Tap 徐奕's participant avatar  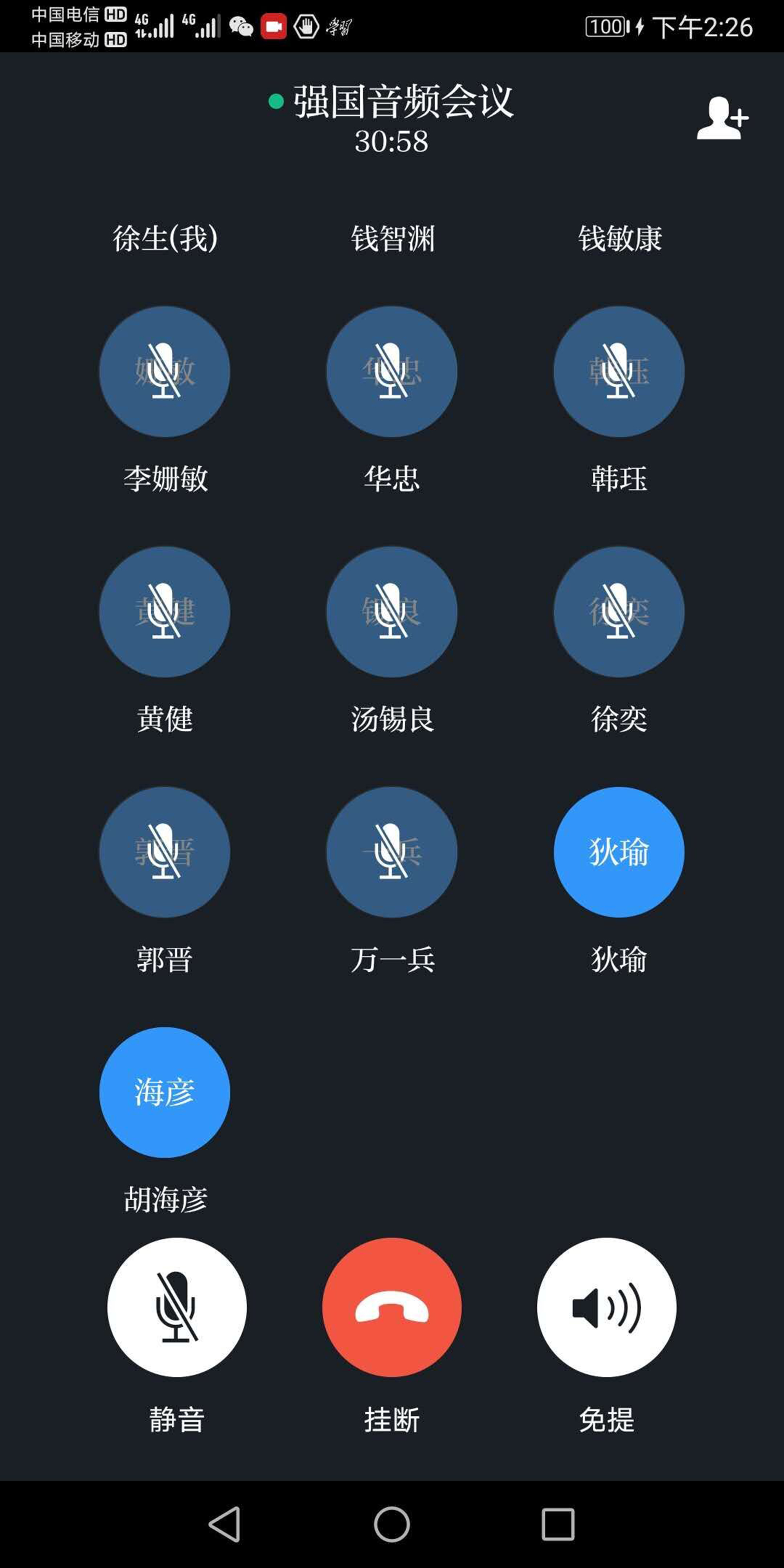[619, 612]
